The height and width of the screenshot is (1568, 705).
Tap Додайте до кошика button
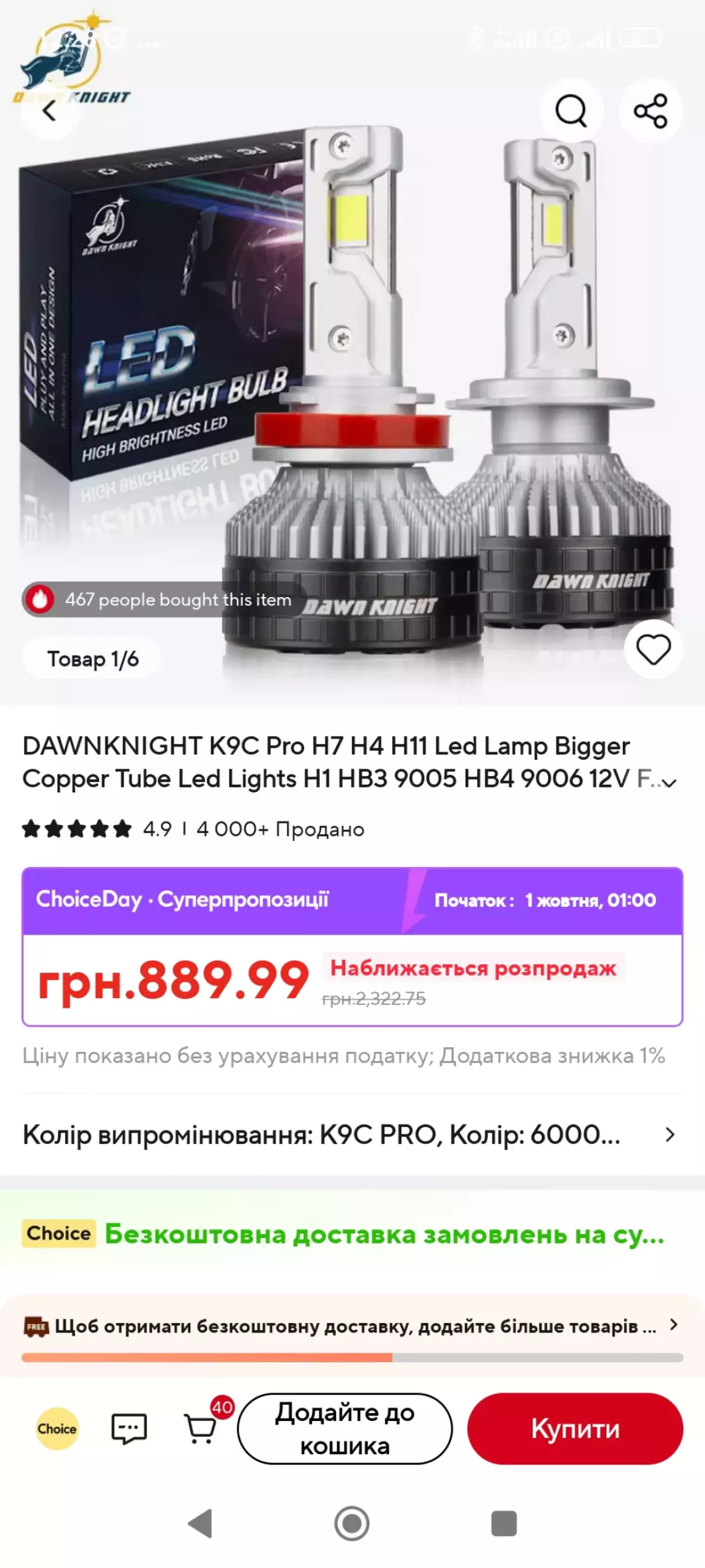(344, 1428)
